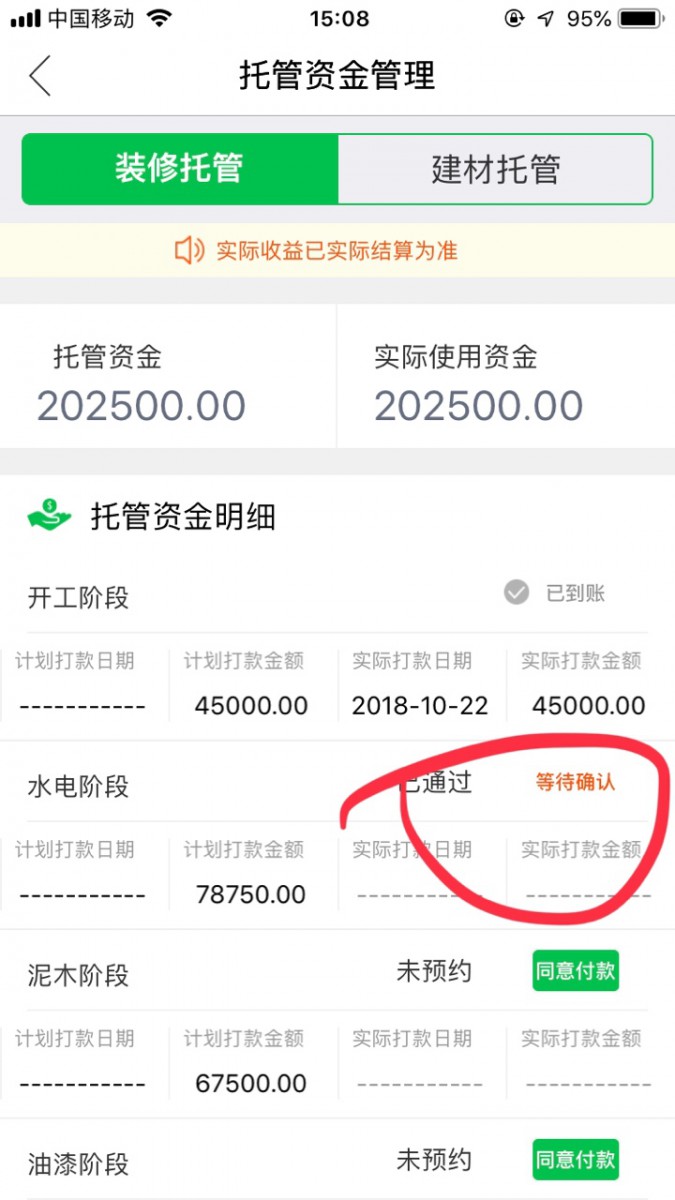This screenshot has height=1200, width=675.
Task: Go back using the top-left arrow
Action: (40, 76)
